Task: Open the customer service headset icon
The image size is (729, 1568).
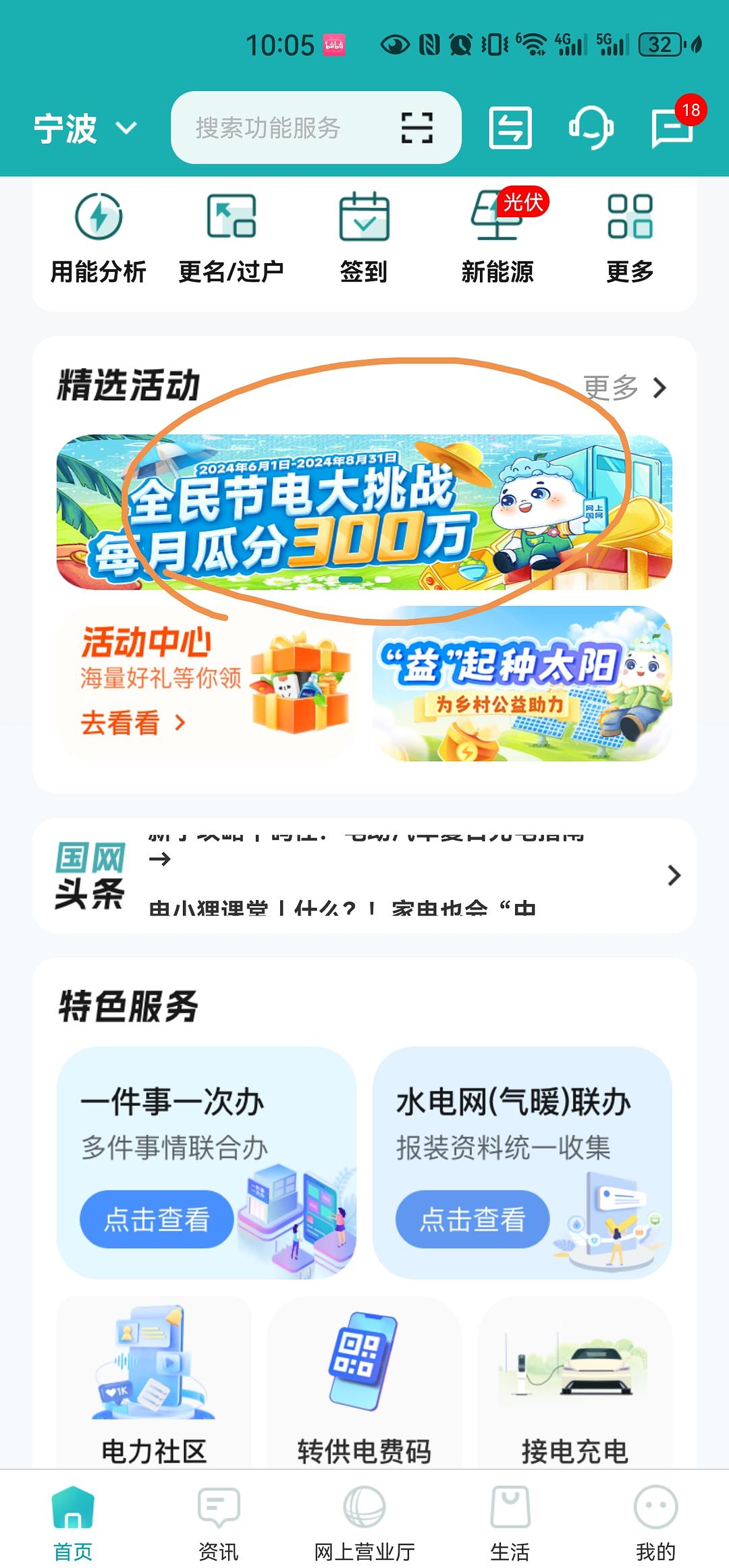Action: tap(591, 128)
